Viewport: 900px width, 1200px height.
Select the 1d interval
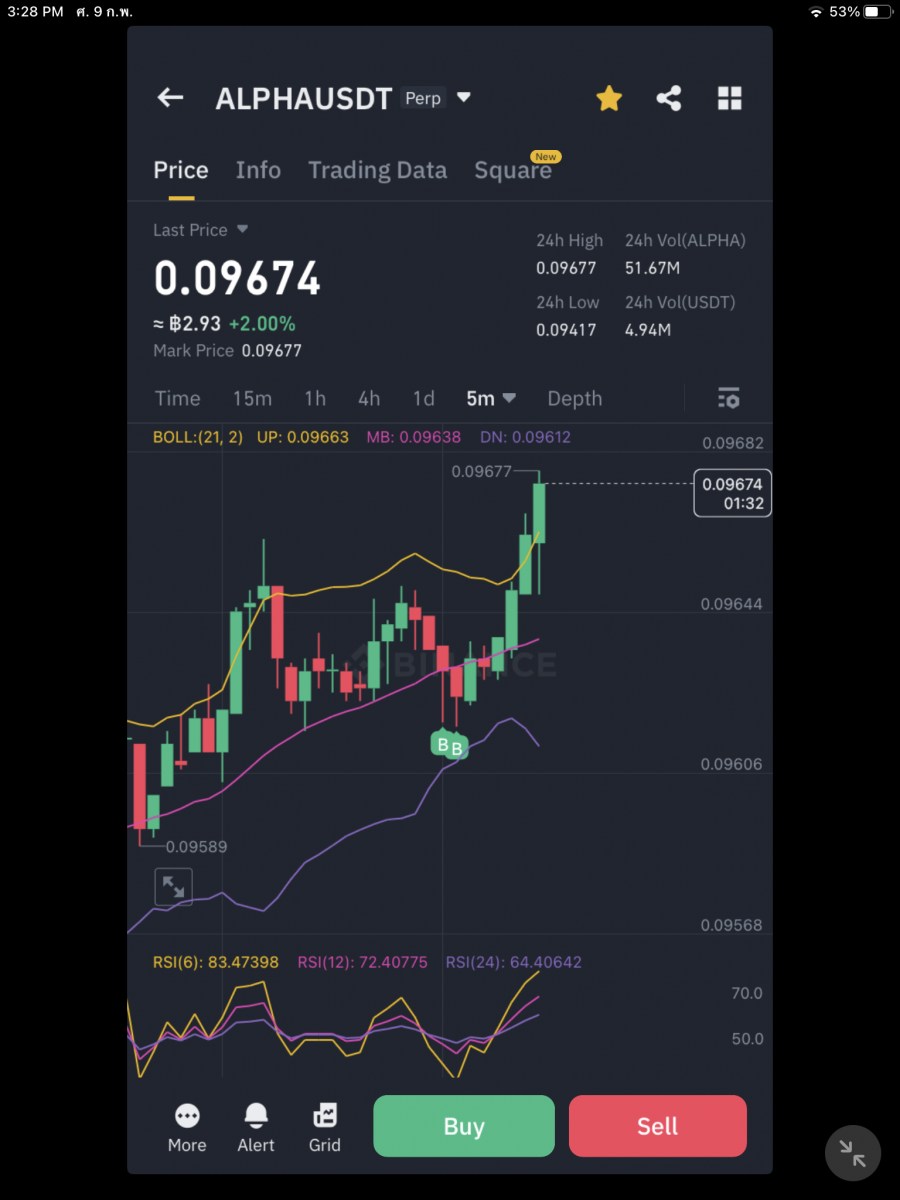[x=424, y=398]
